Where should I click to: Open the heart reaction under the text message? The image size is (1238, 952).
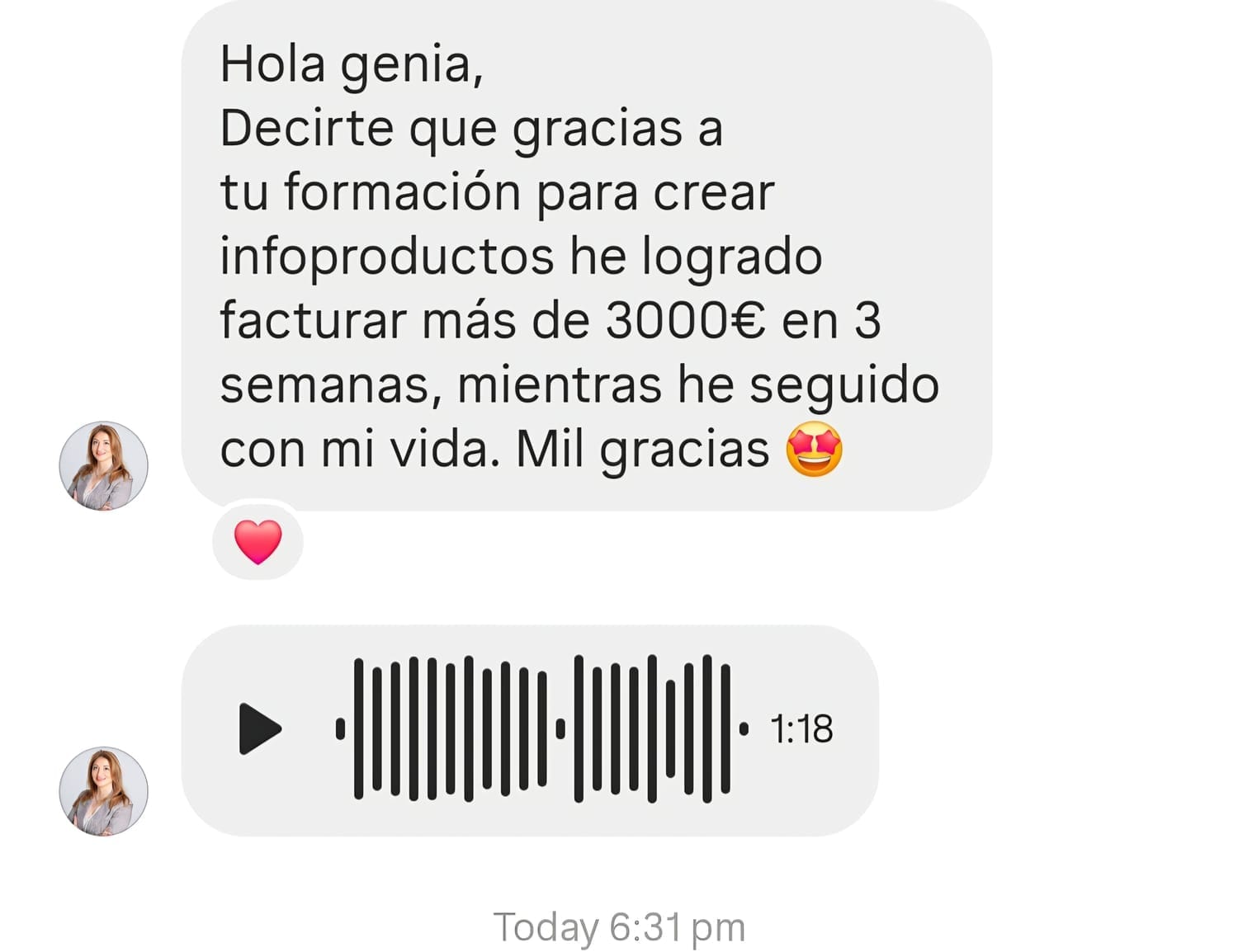[258, 542]
